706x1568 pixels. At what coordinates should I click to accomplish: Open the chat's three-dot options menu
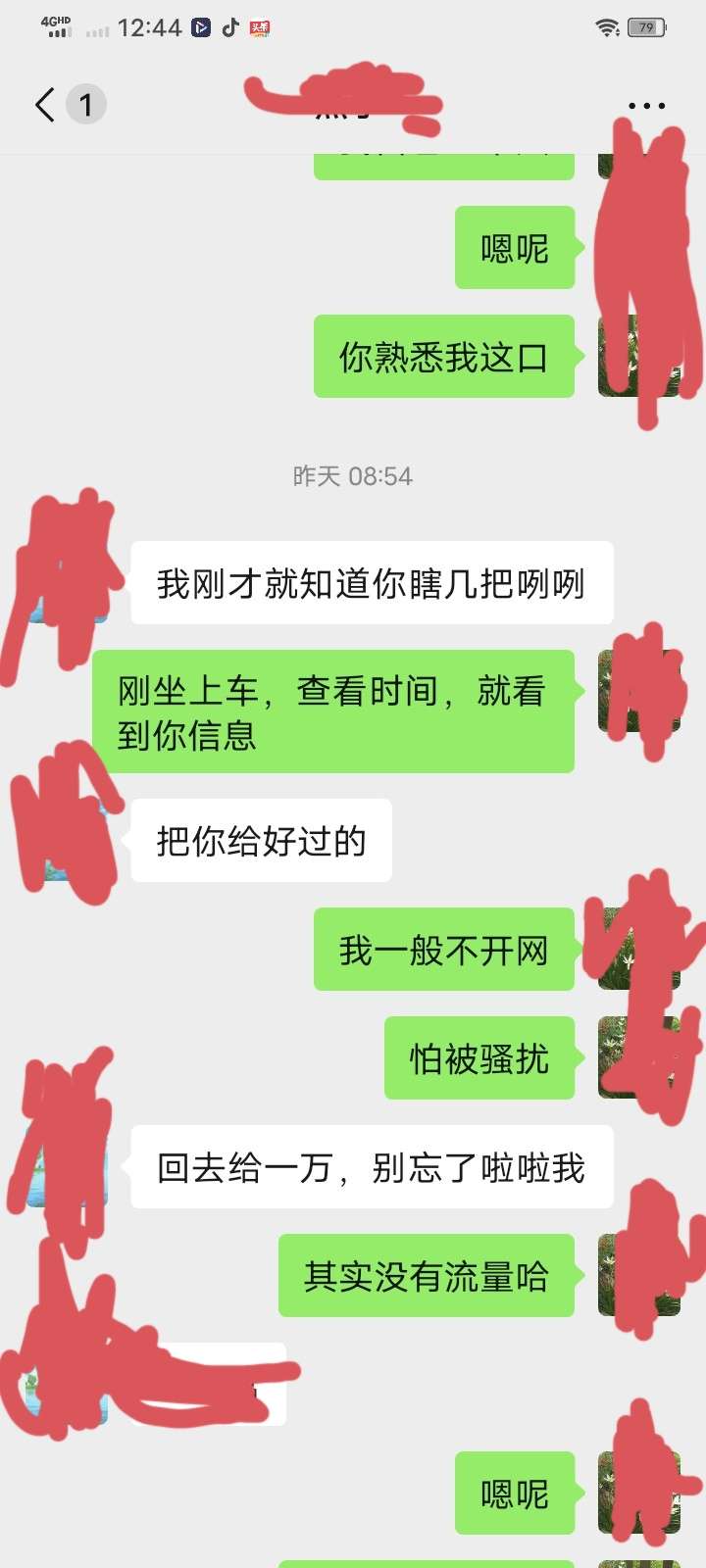tap(646, 106)
